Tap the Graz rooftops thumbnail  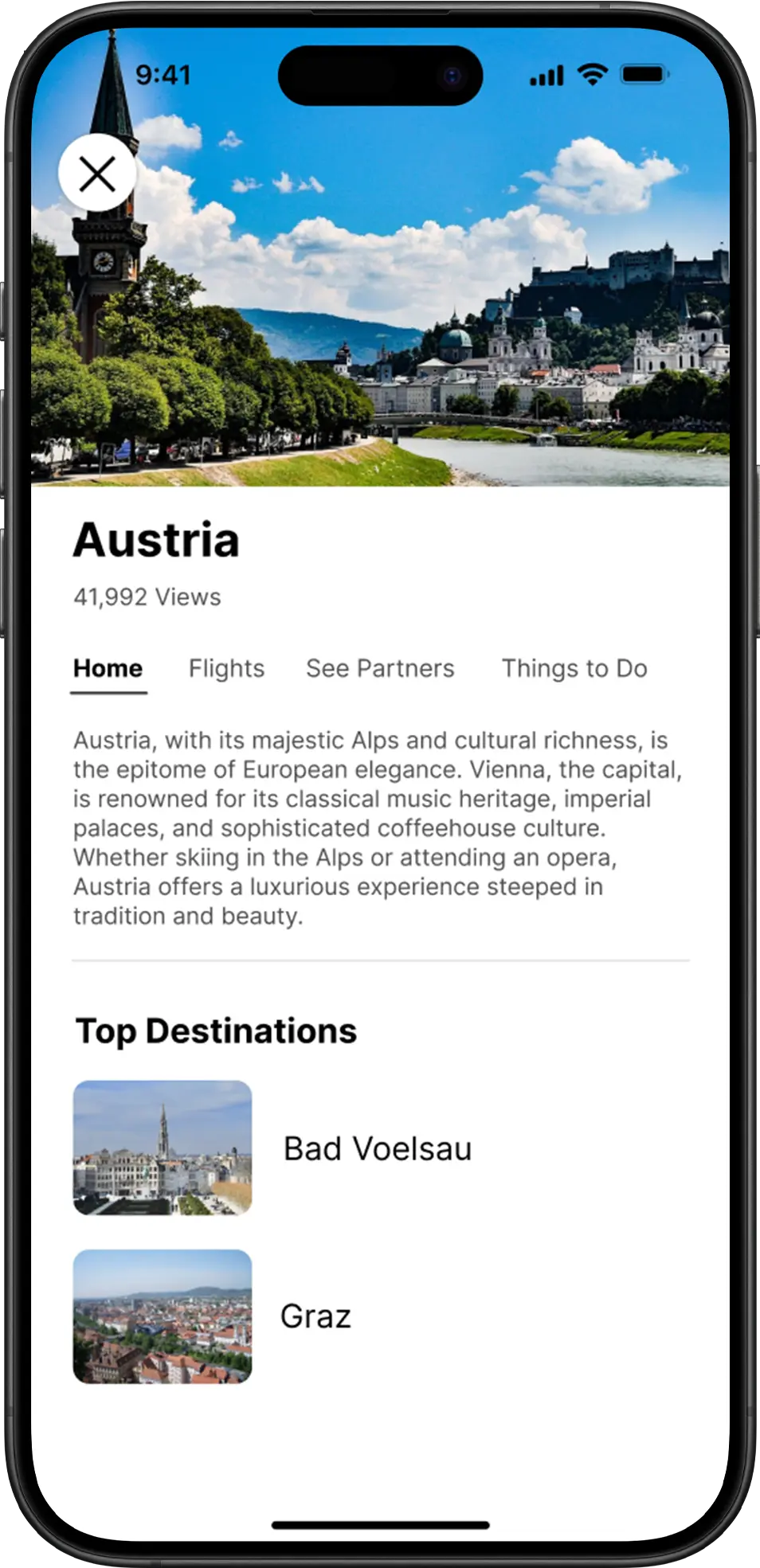click(163, 1316)
